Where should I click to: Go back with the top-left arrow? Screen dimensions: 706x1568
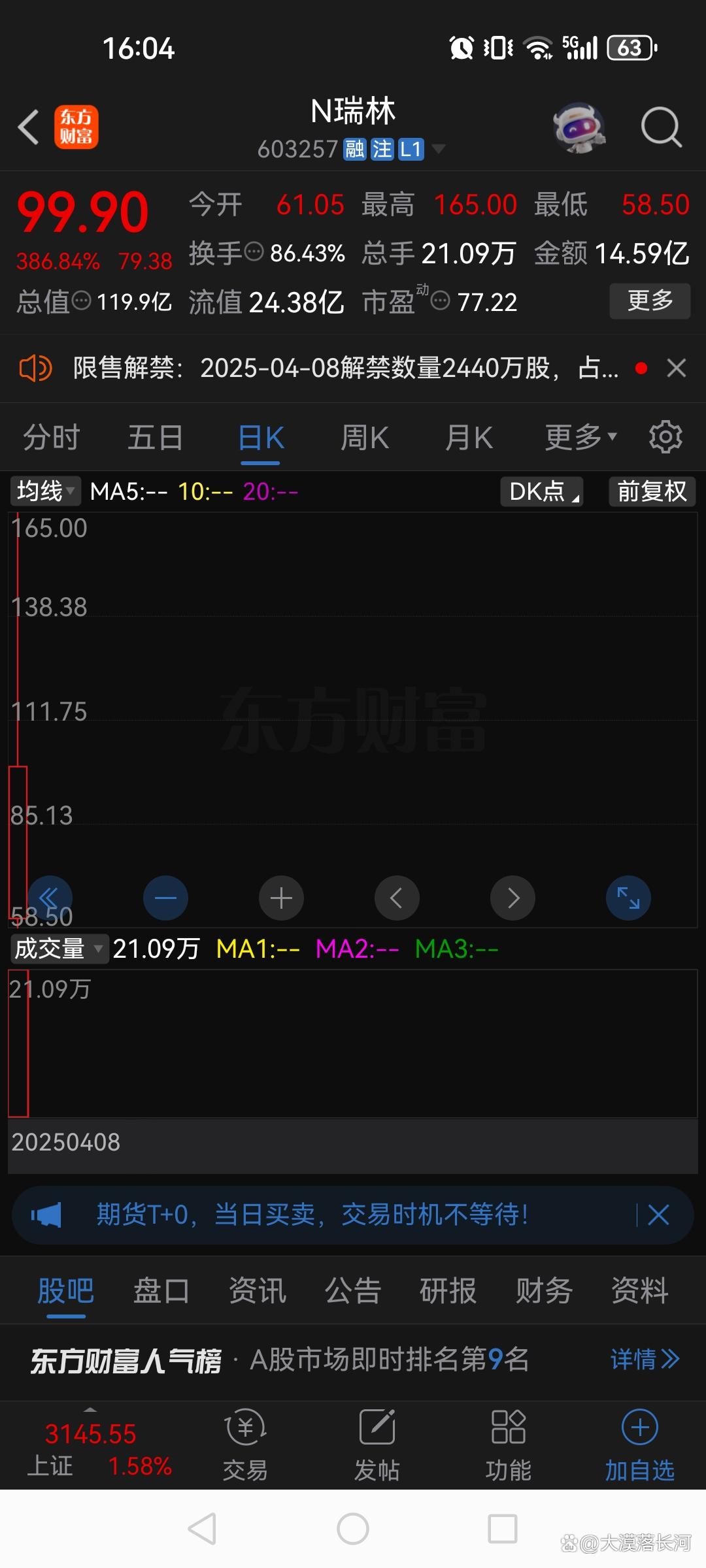tap(28, 127)
